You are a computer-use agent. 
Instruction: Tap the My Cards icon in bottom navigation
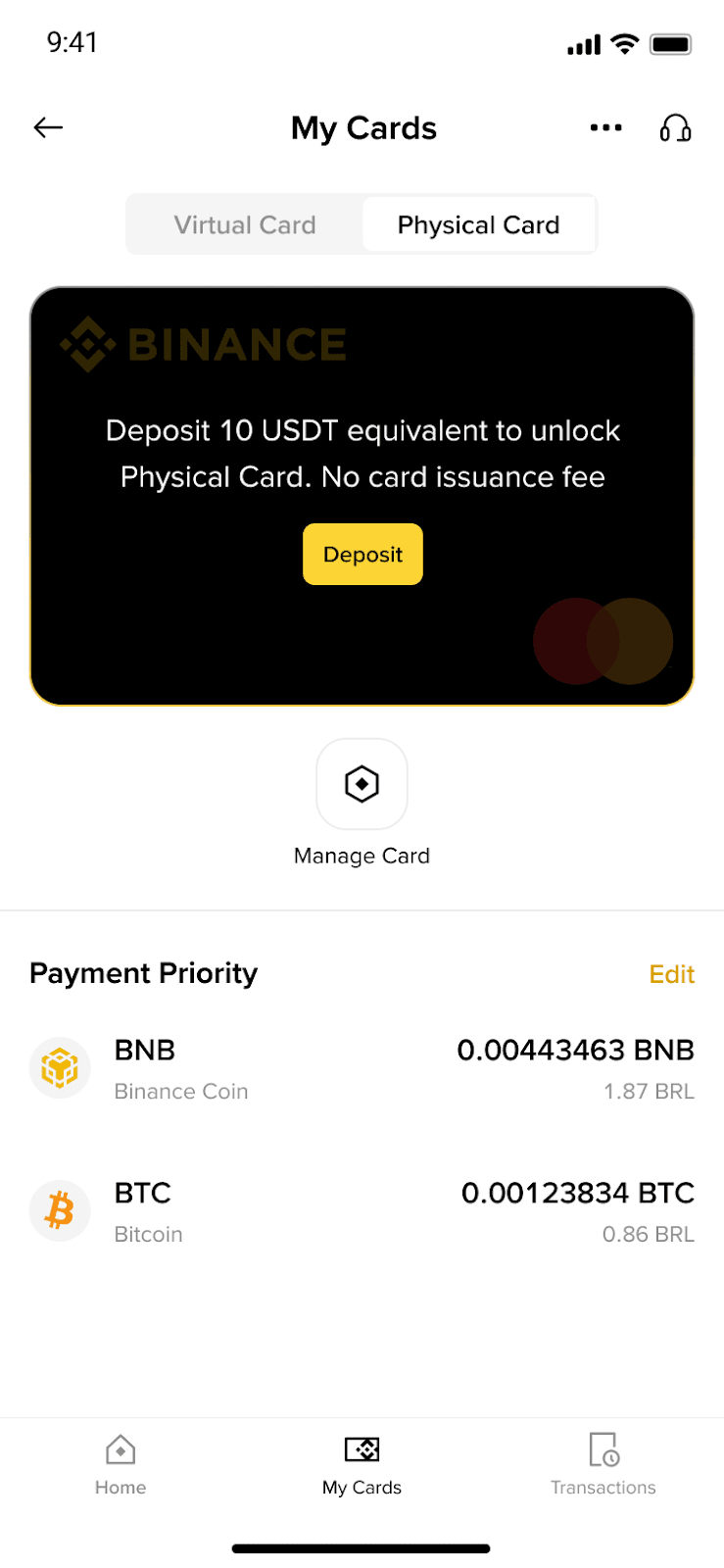click(x=362, y=1460)
